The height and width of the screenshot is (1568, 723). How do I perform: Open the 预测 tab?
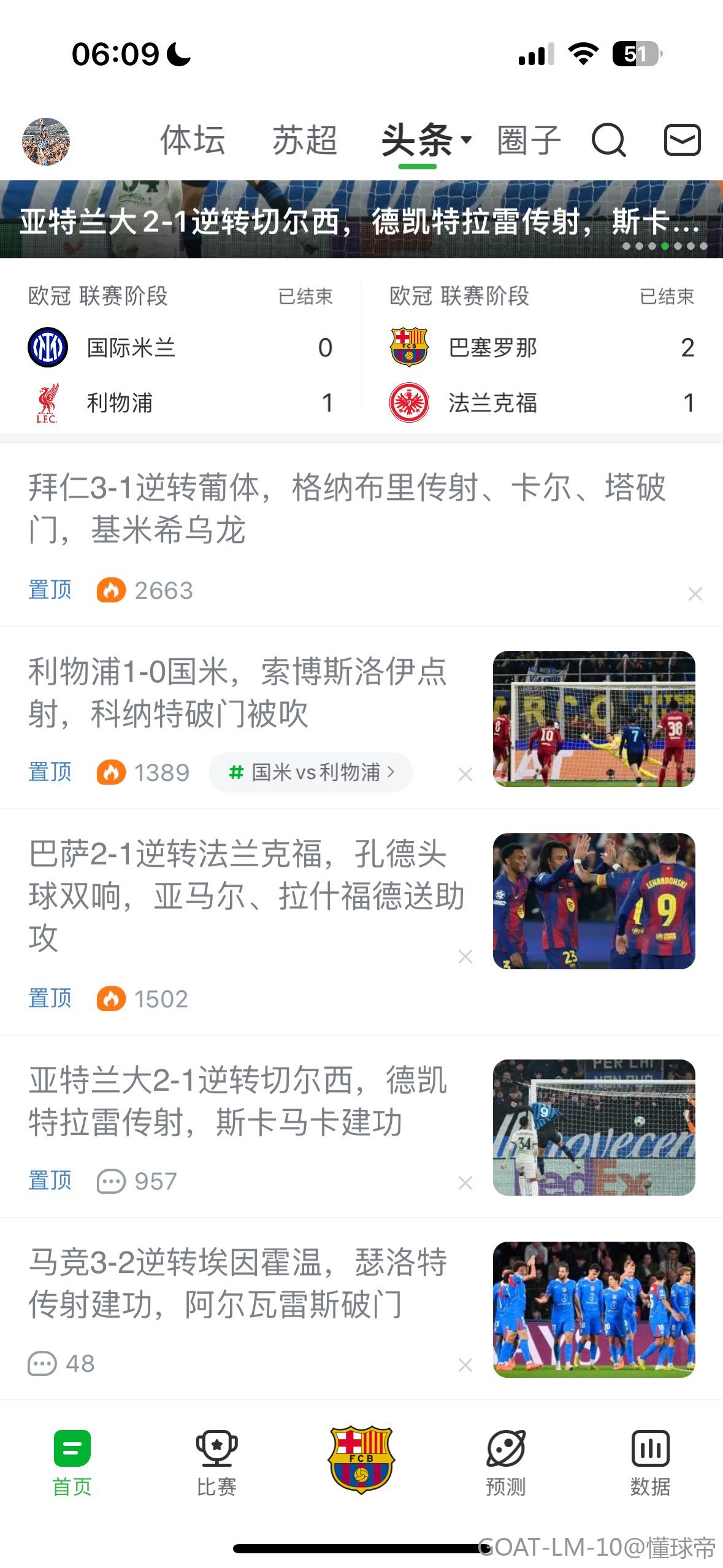[506, 1463]
